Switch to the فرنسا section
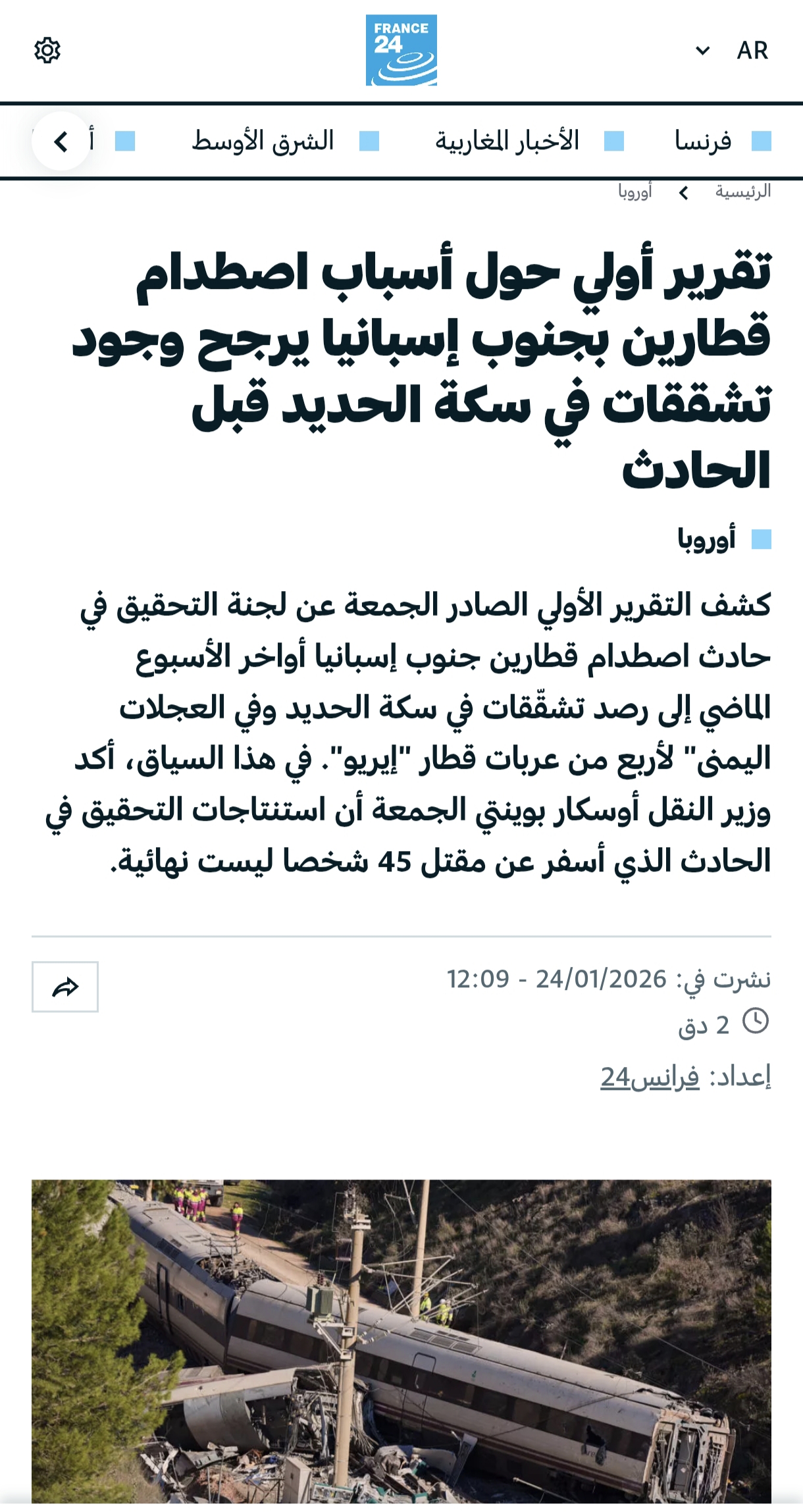This screenshot has width=803, height=1512. 702,141
